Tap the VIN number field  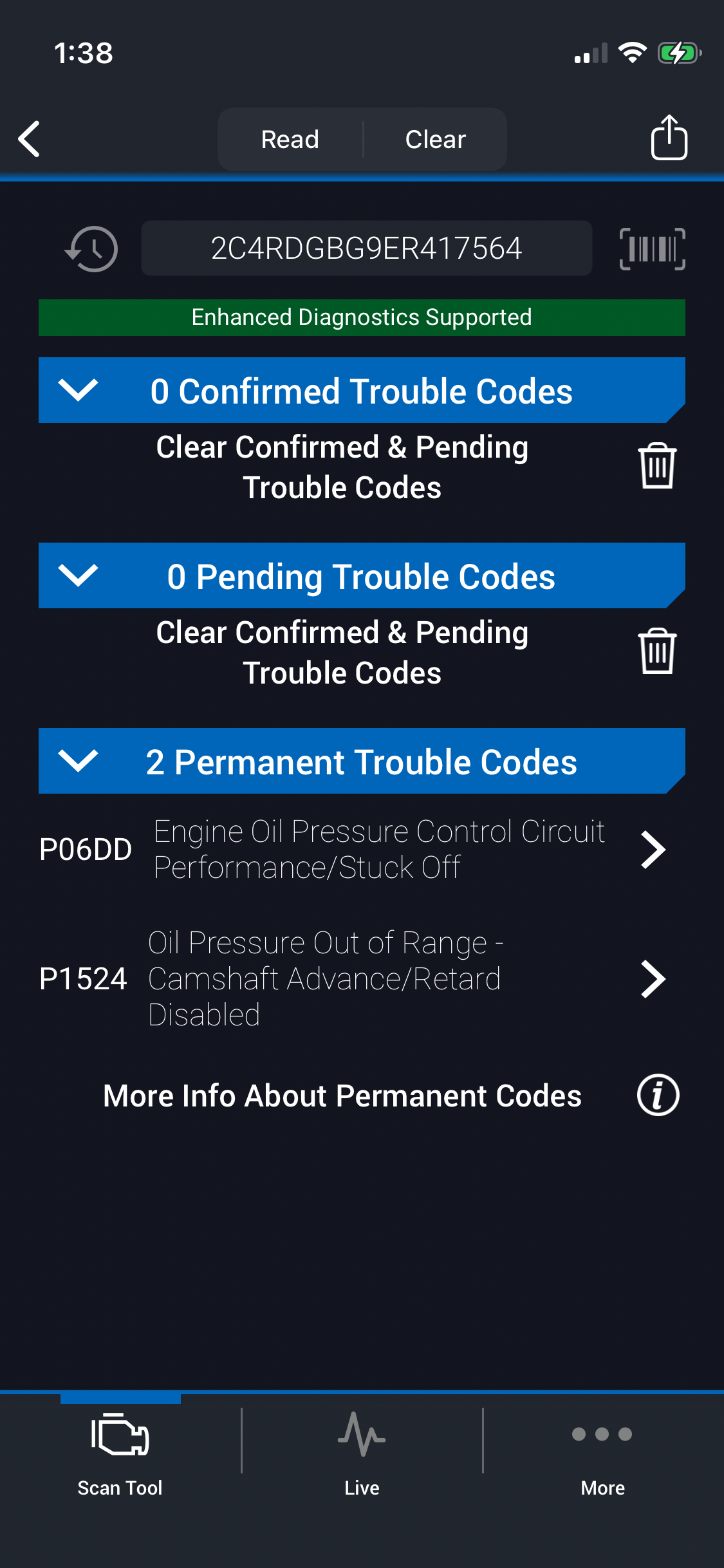tap(366, 249)
